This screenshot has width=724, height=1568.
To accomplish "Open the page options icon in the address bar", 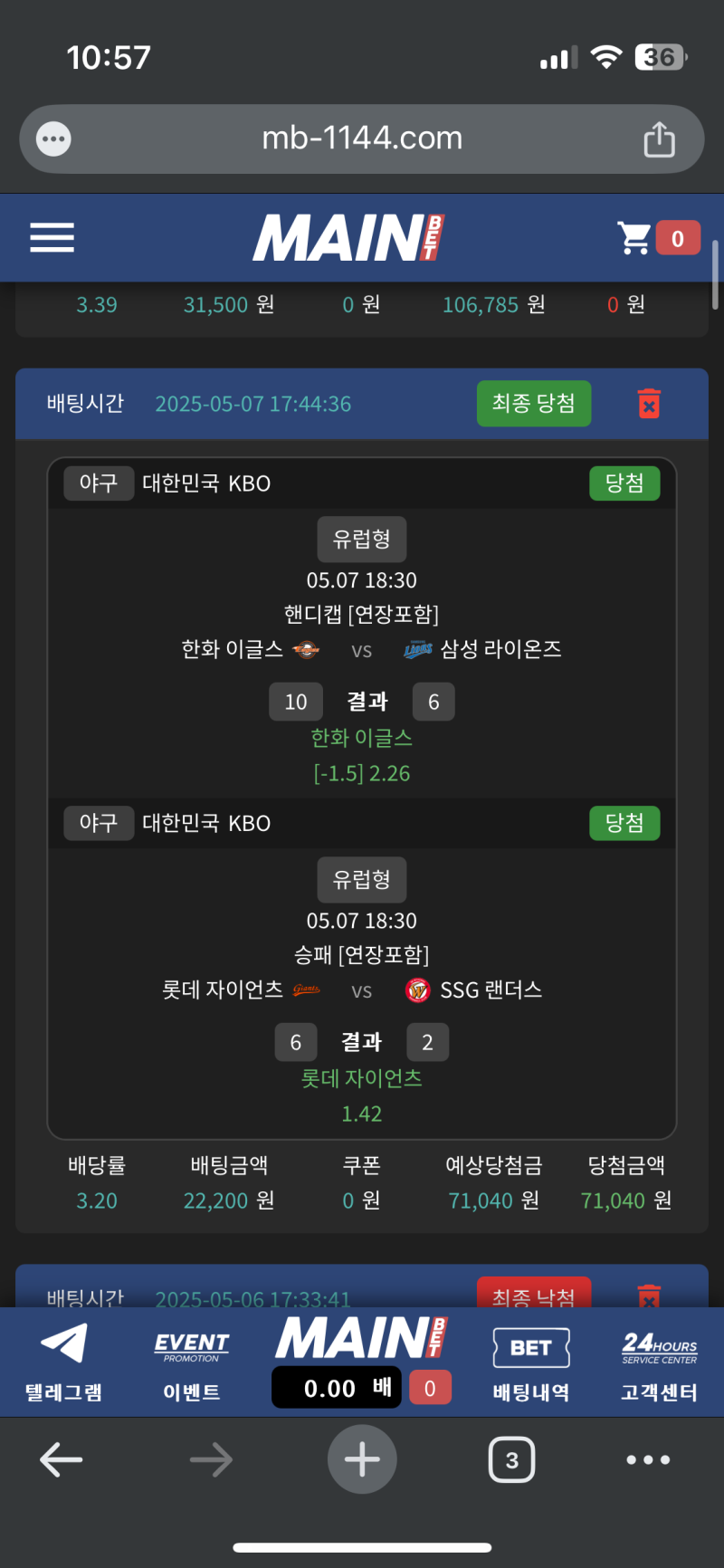I will (x=53, y=139).
